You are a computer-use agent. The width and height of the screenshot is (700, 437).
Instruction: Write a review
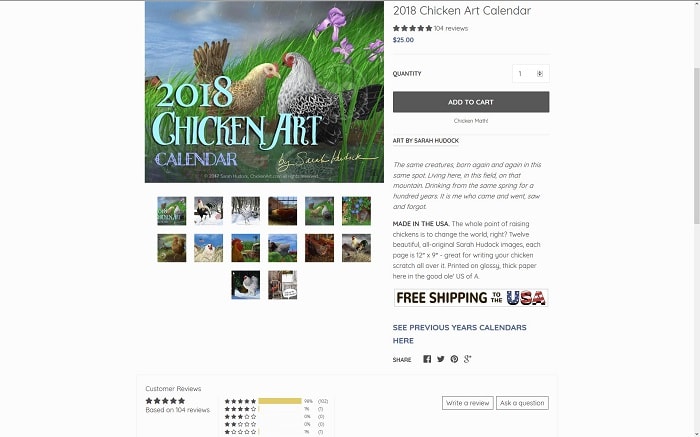click(x=468, y=403)
